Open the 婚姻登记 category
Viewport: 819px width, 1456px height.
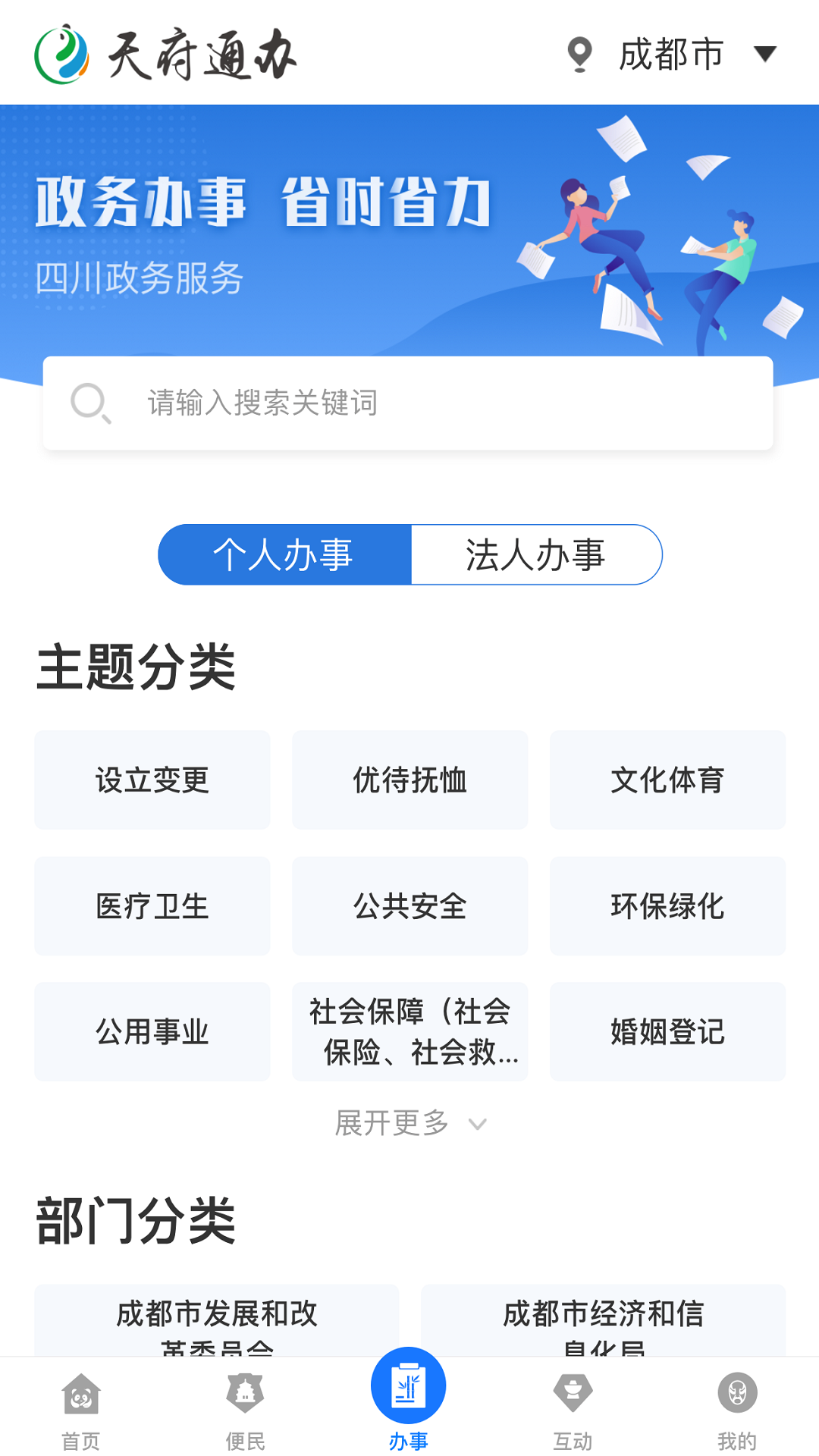(667, 1031)
